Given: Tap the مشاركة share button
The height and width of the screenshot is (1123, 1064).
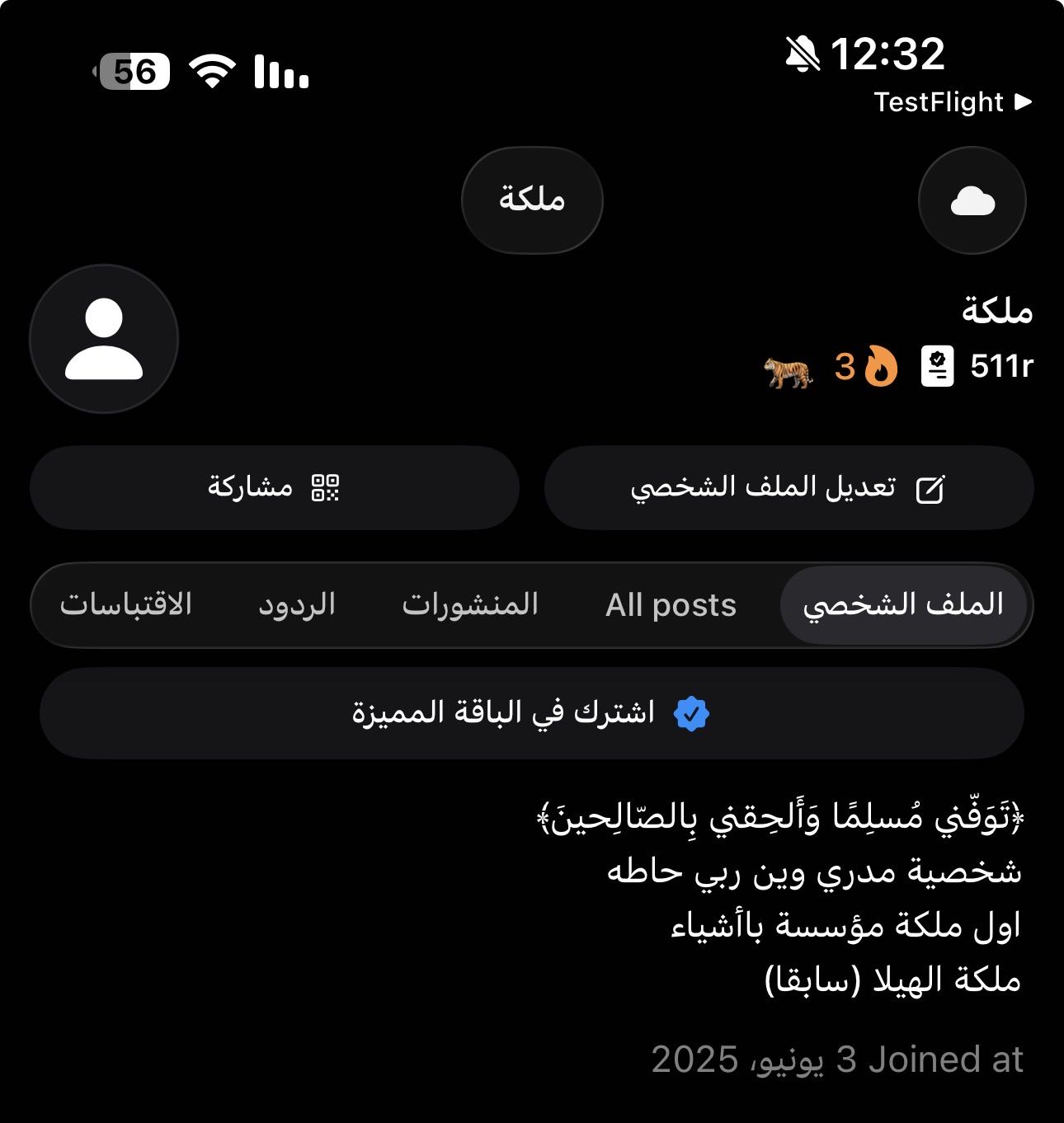Looking at the screenshot, I should (274, 488).
